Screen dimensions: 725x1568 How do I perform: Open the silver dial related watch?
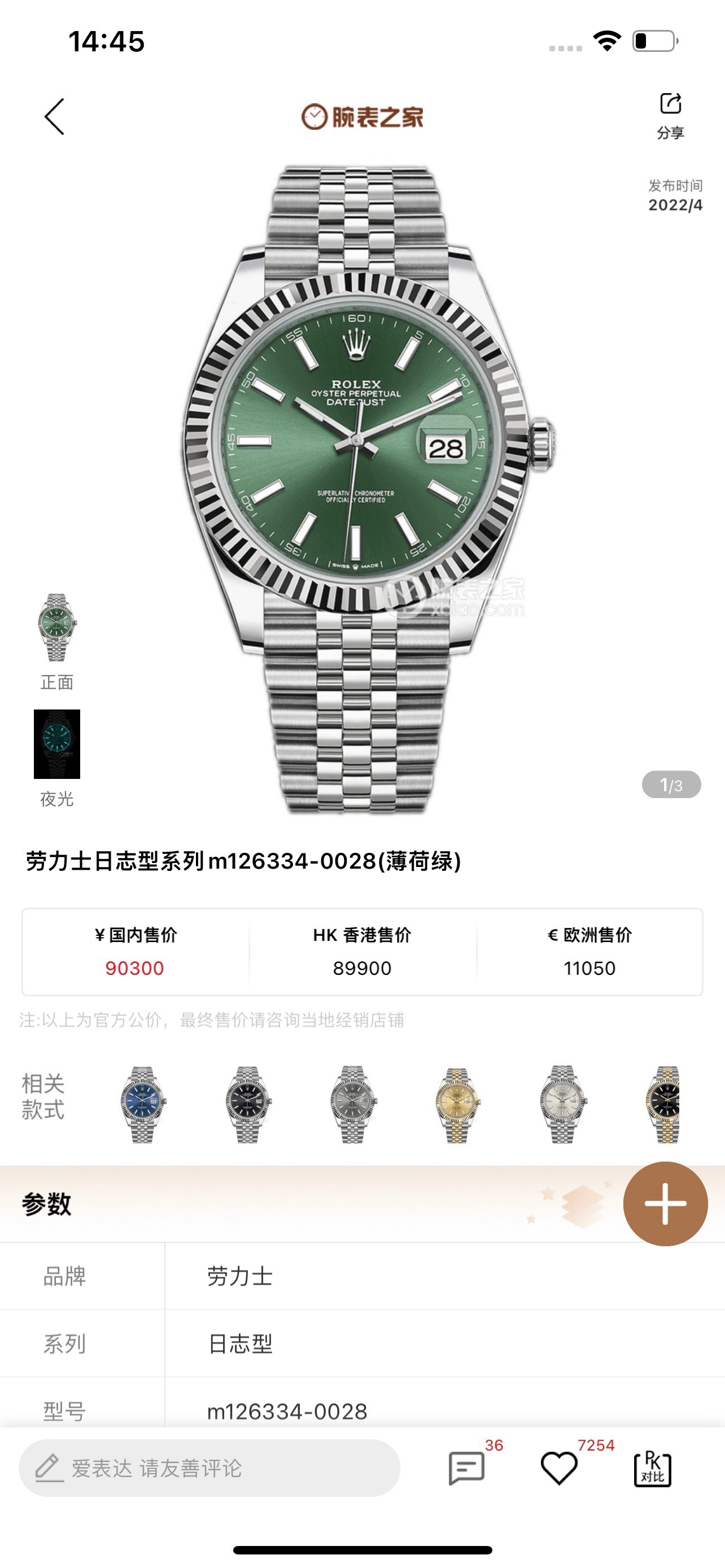562,1104
